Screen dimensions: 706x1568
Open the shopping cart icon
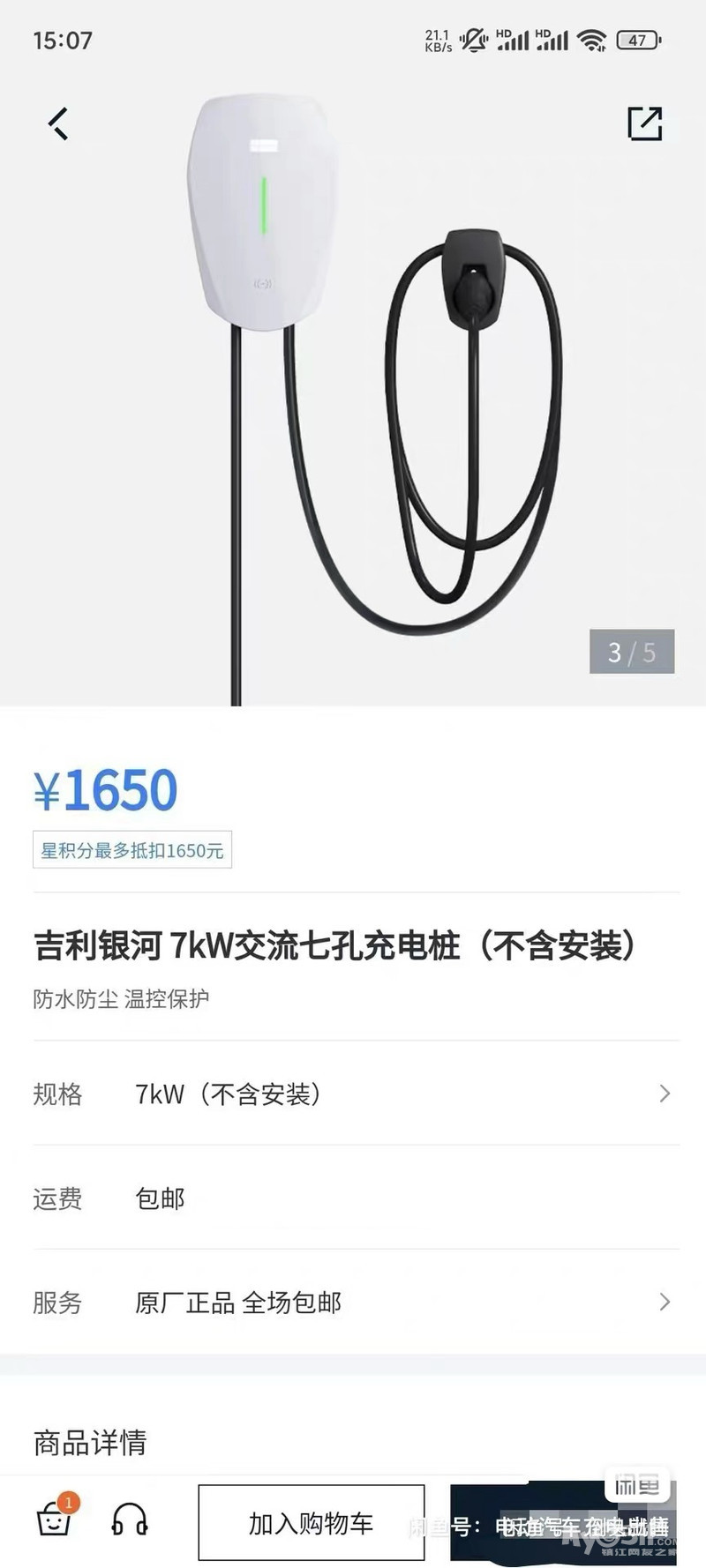[54, 1519]
